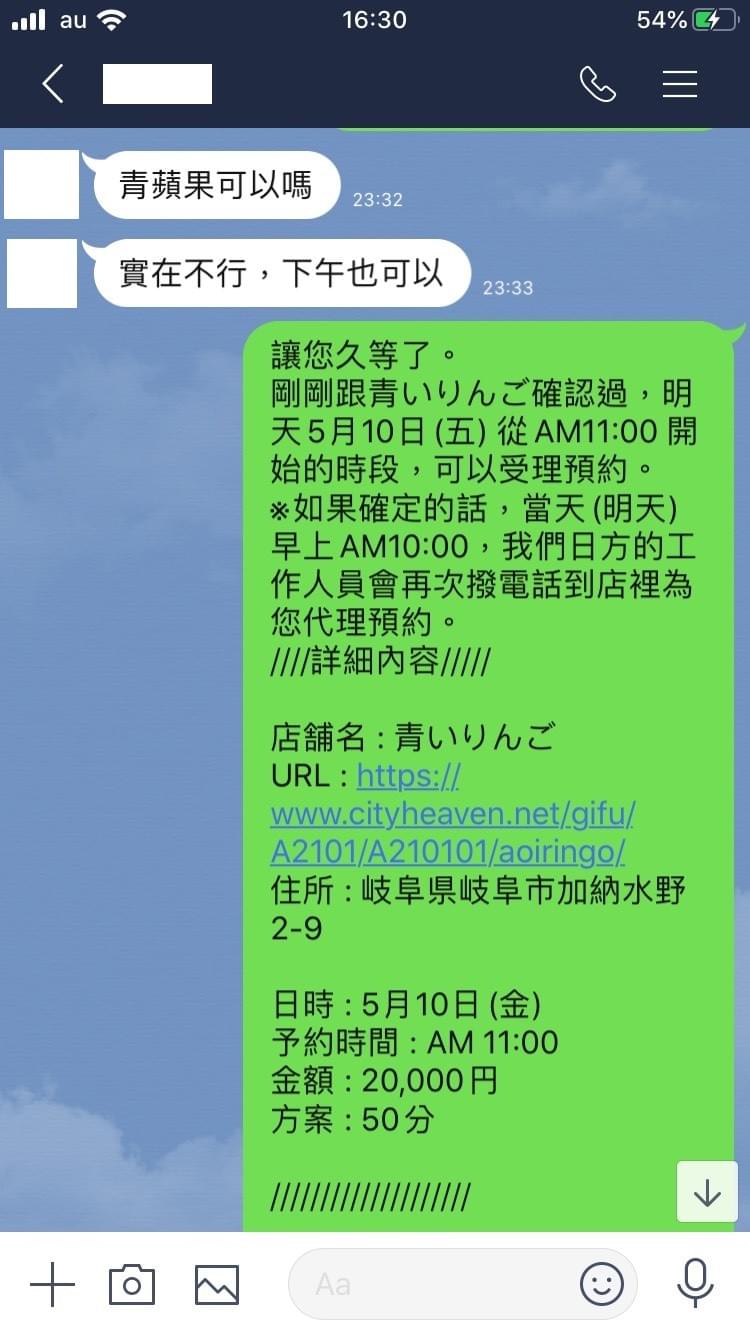The width and height of the screenshot is (750, 1334).
Task: Go back to the chat list
Action: [53, 84]
